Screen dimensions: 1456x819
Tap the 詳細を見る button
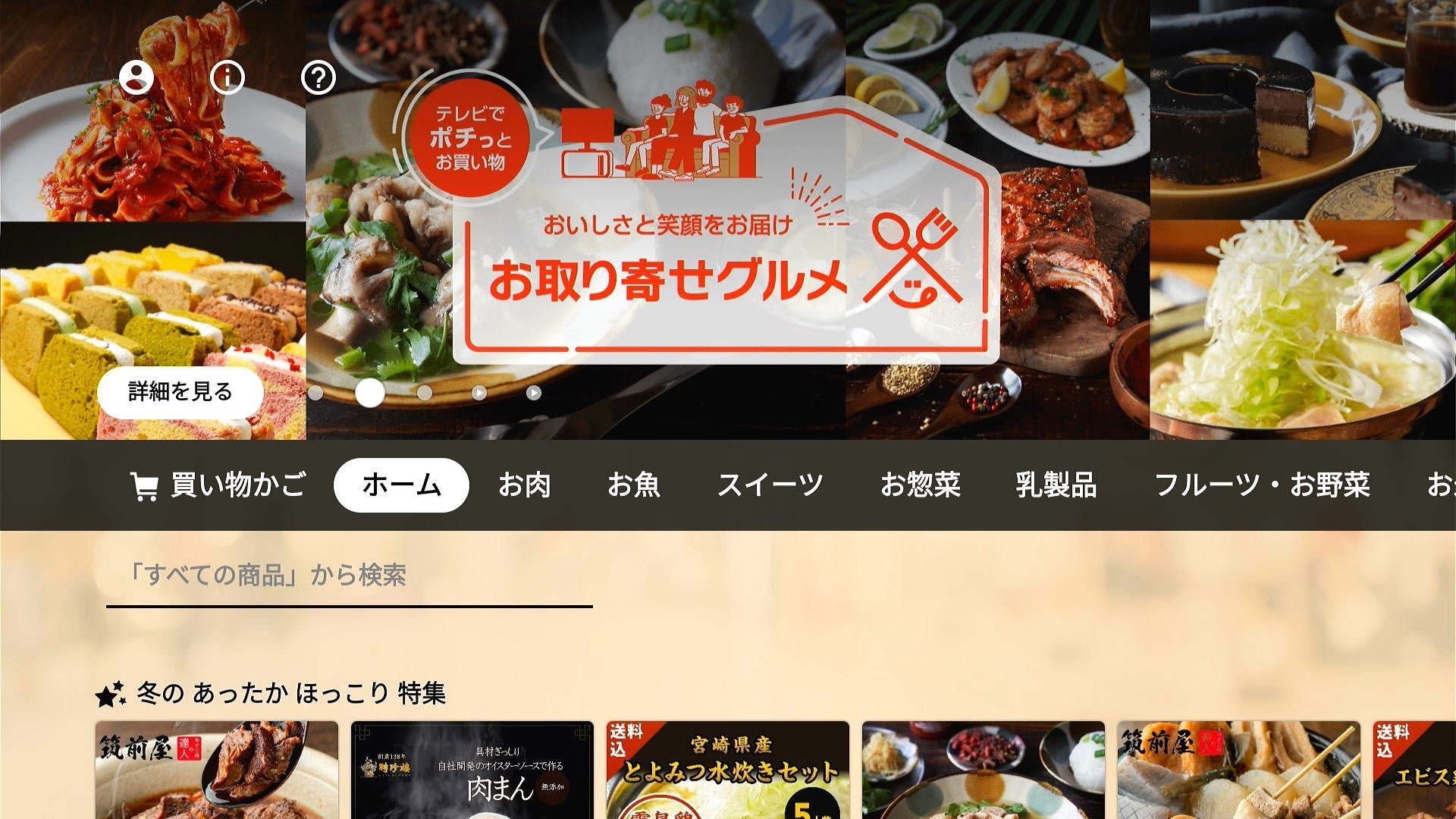tap(180, 392)
